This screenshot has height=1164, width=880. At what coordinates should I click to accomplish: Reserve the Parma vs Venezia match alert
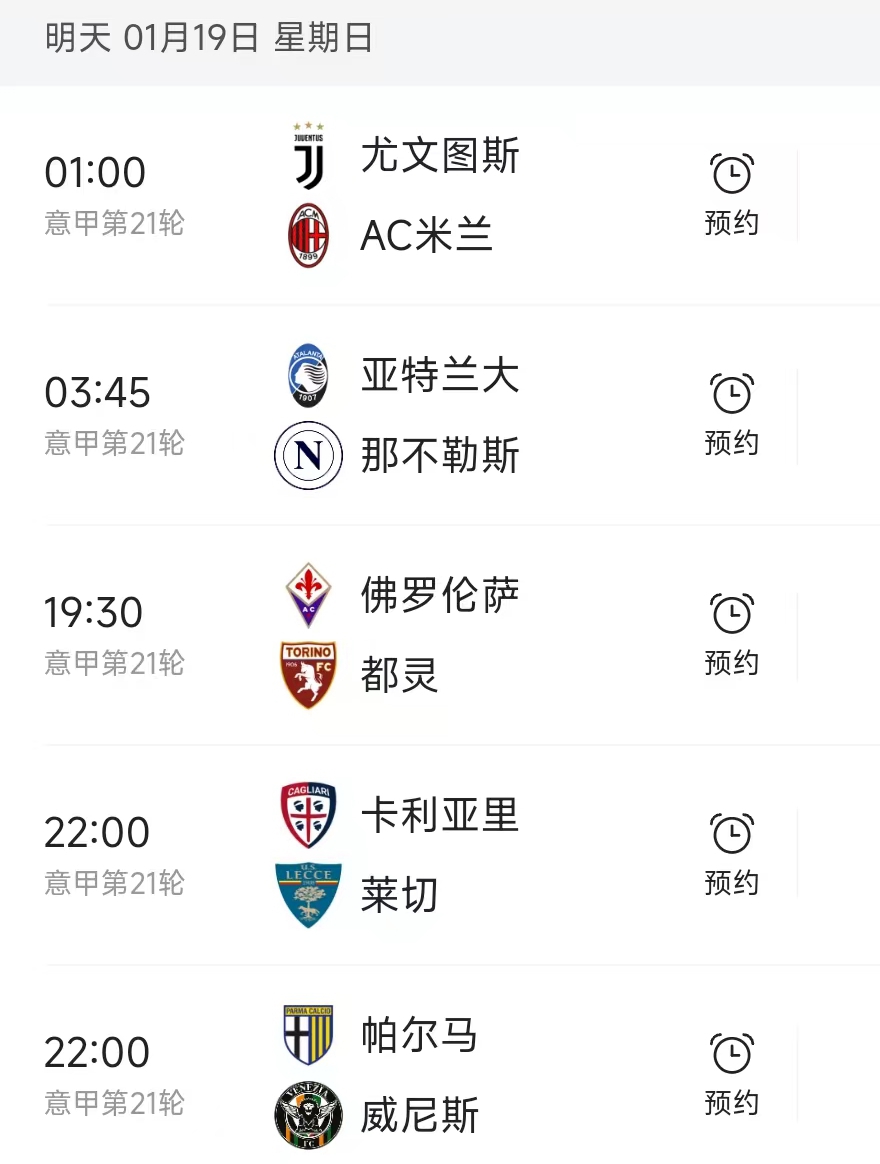tap(733, 1103)
